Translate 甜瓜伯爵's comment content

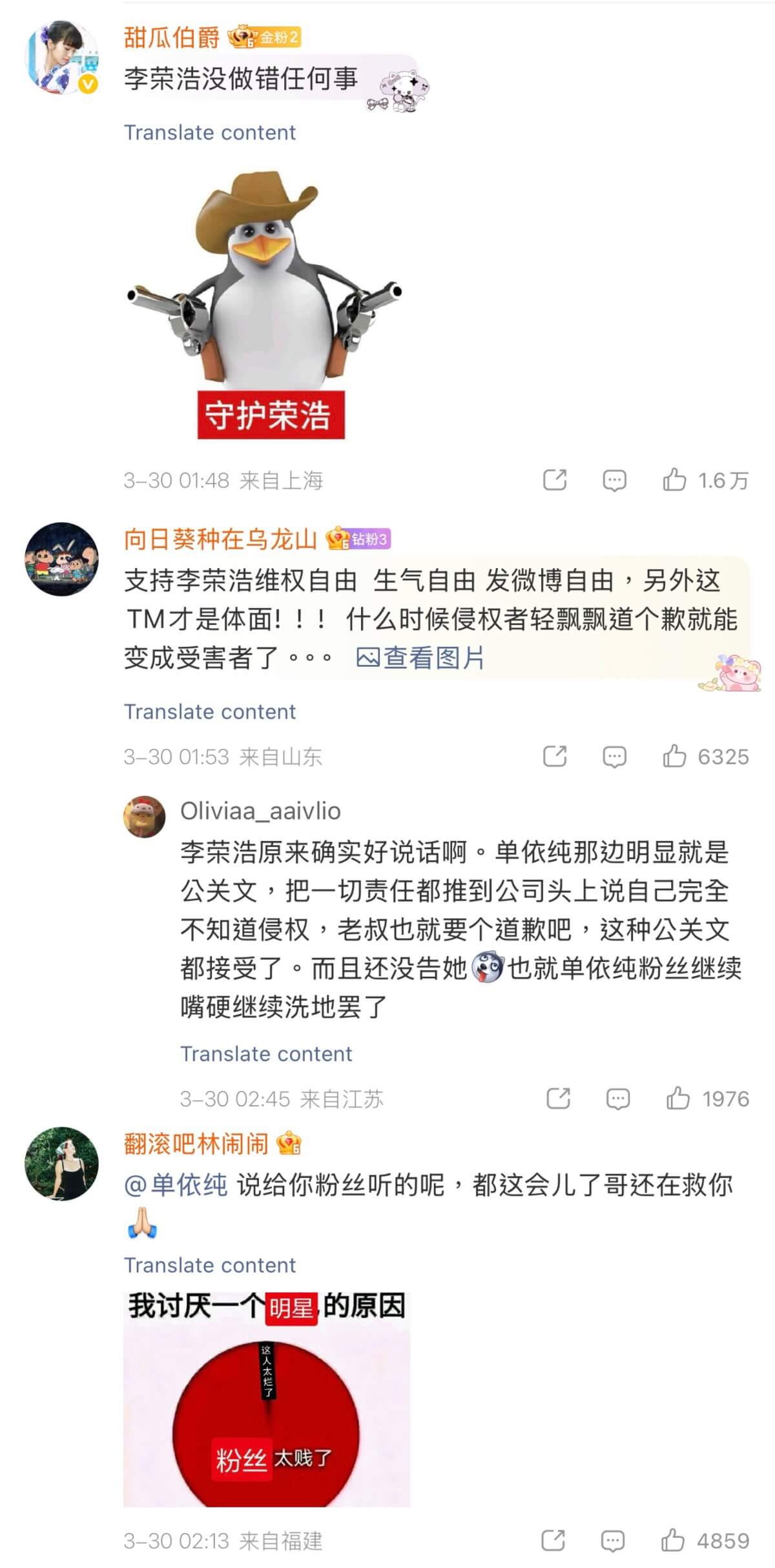(x=209, y=132)
